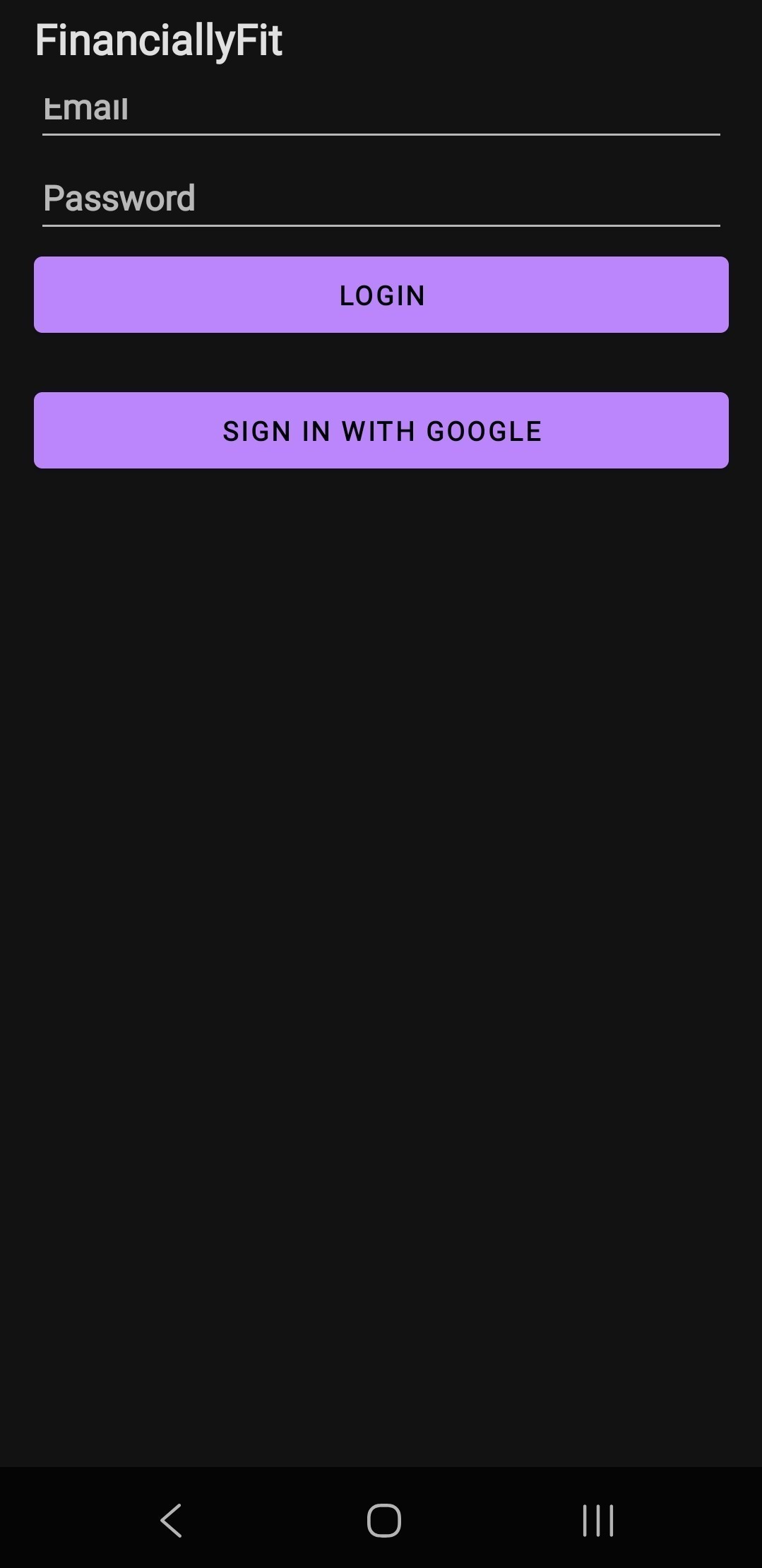
Task: Choose Sign in with Google
Action: click(381, 430)
